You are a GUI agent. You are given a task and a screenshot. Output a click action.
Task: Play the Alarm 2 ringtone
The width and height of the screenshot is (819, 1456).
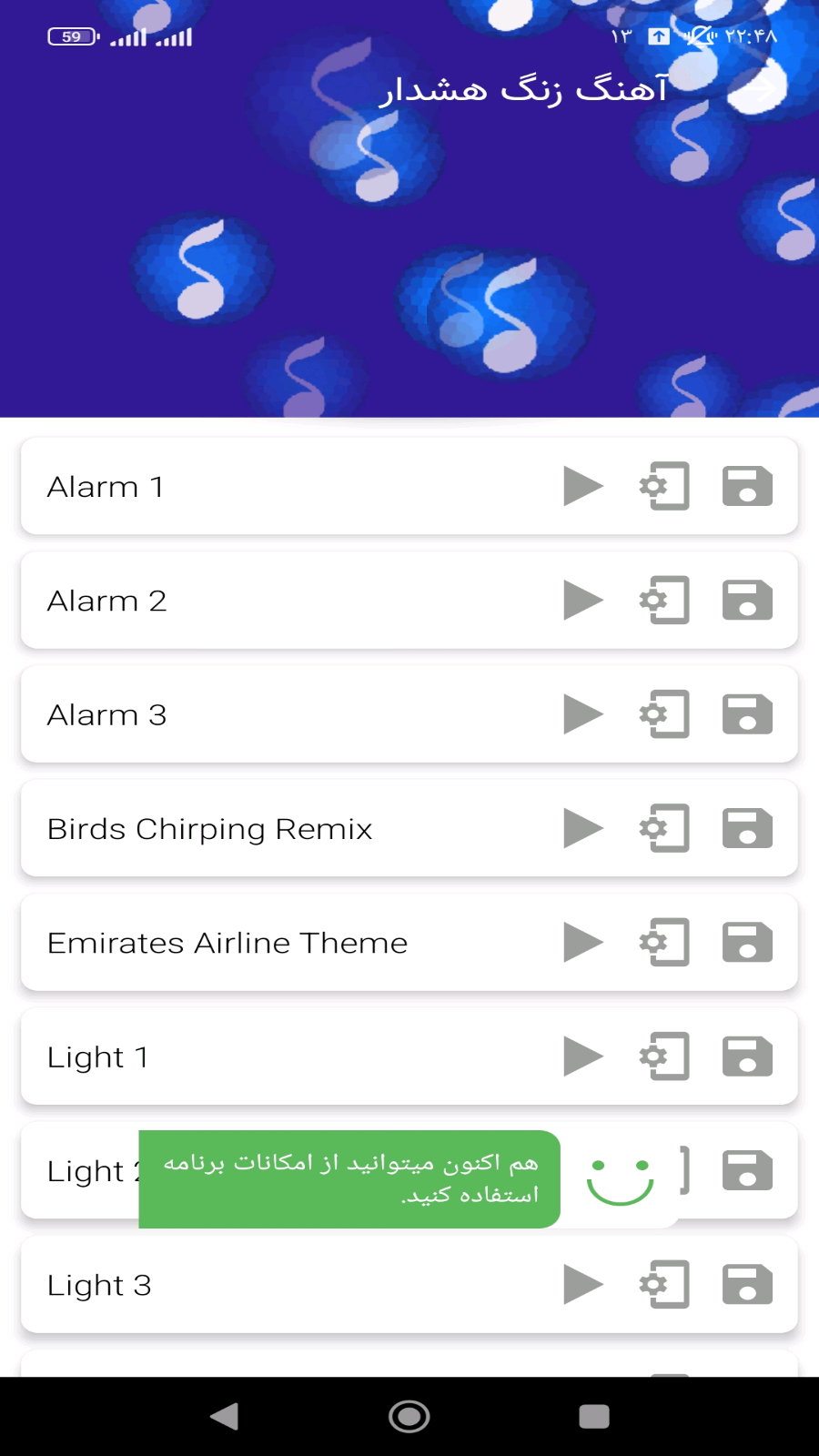(582, 601)
